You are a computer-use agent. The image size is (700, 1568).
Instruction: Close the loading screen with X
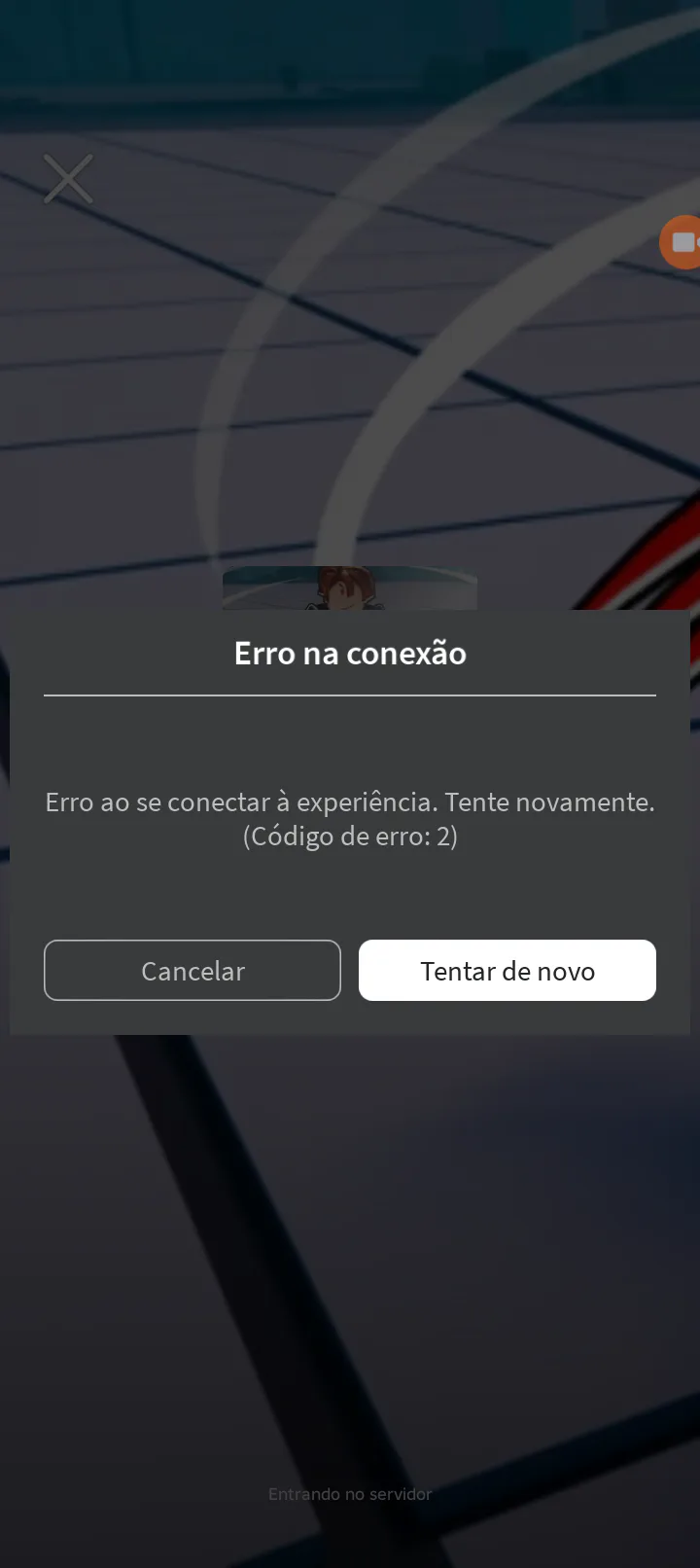coord(68,179)
